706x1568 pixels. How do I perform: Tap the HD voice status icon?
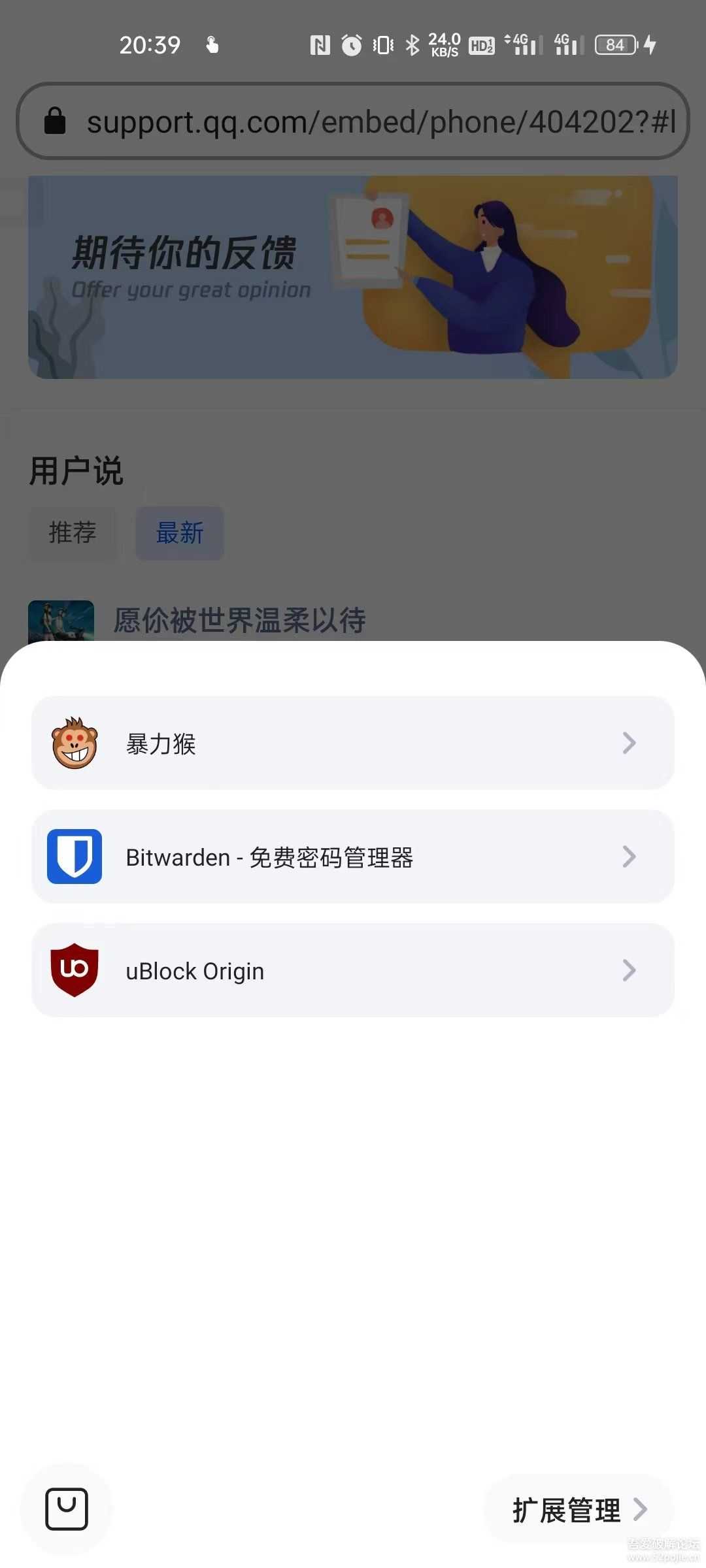tap(480, 44)
